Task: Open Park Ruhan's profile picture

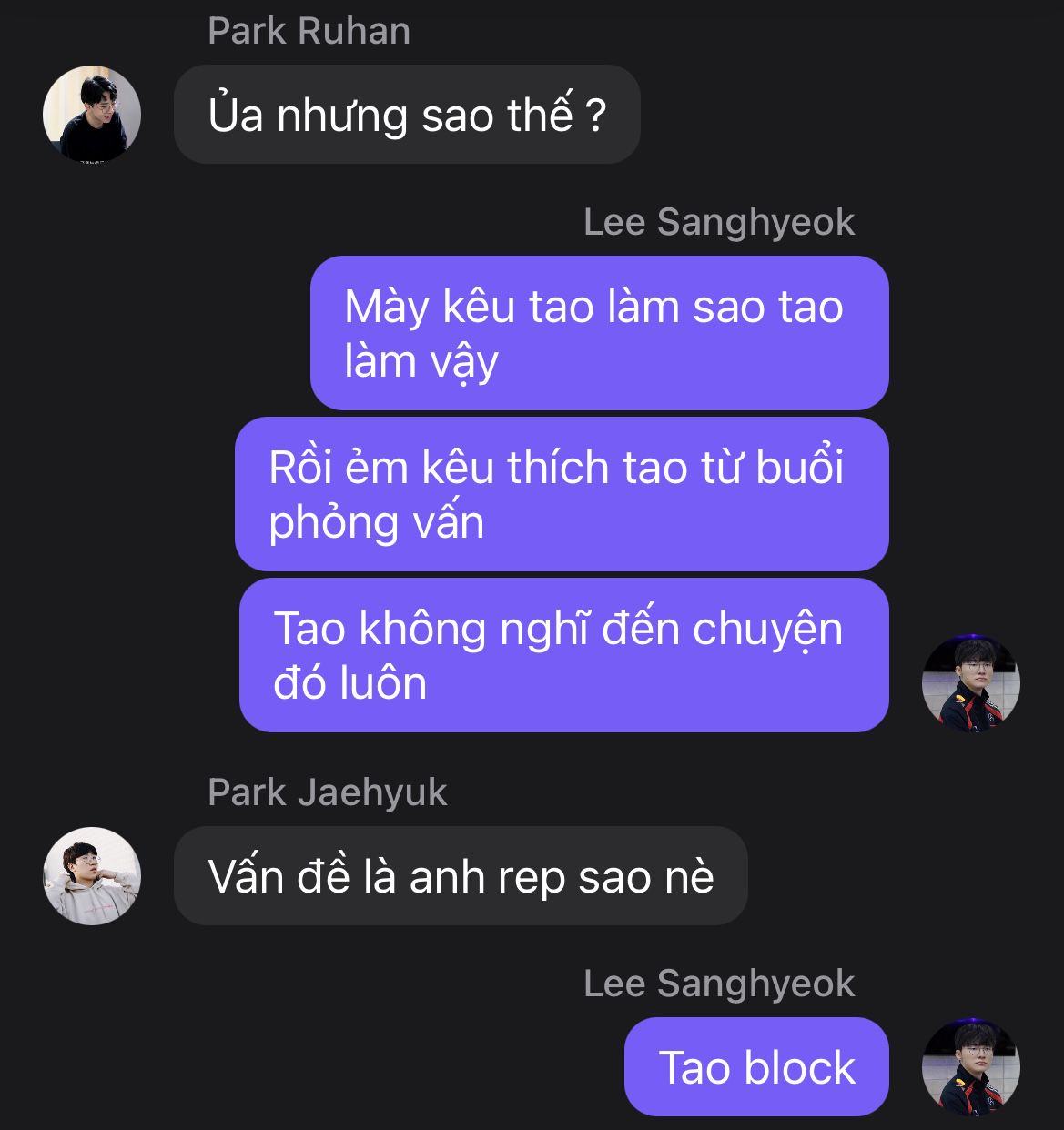Action: (x=92, y=115)
